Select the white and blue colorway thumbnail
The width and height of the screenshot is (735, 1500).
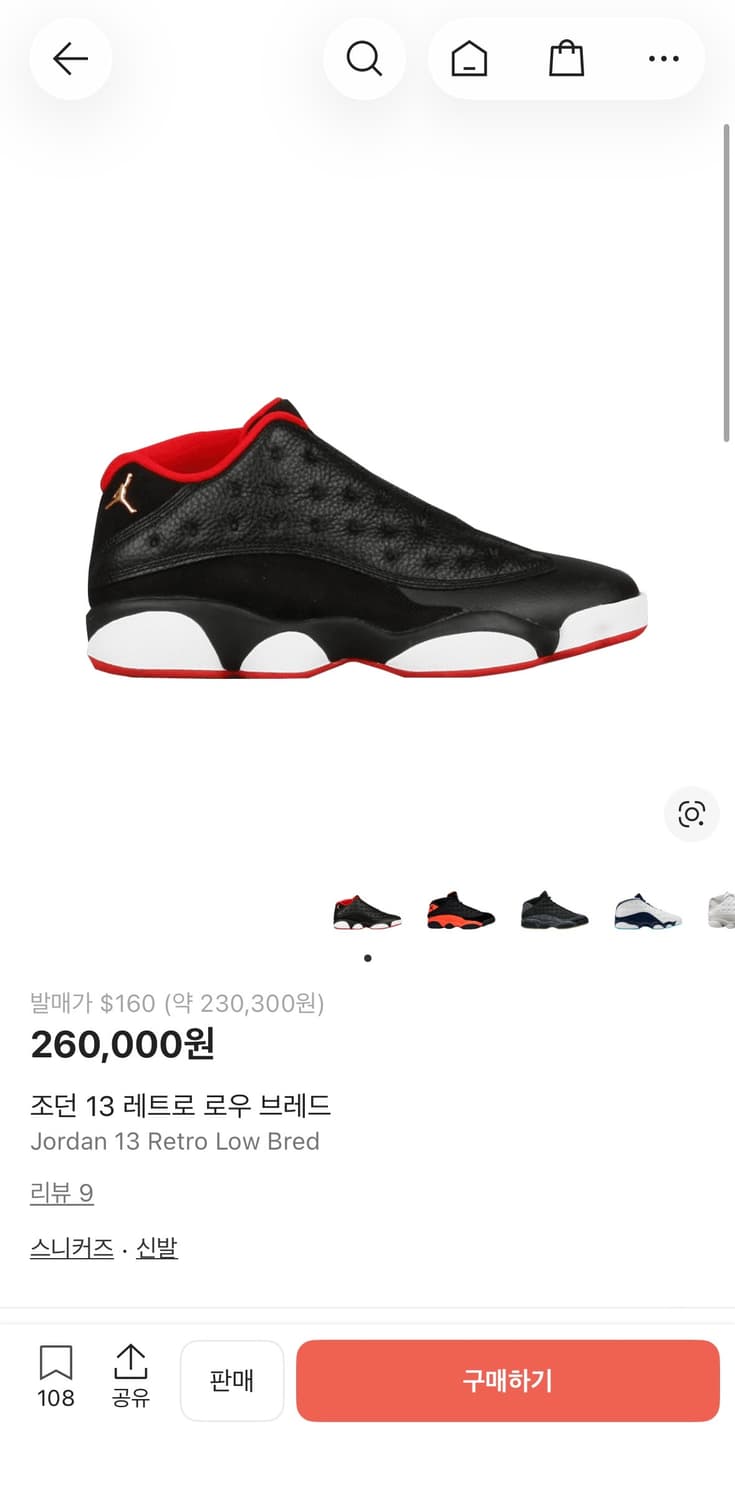[x=646, y=914]
